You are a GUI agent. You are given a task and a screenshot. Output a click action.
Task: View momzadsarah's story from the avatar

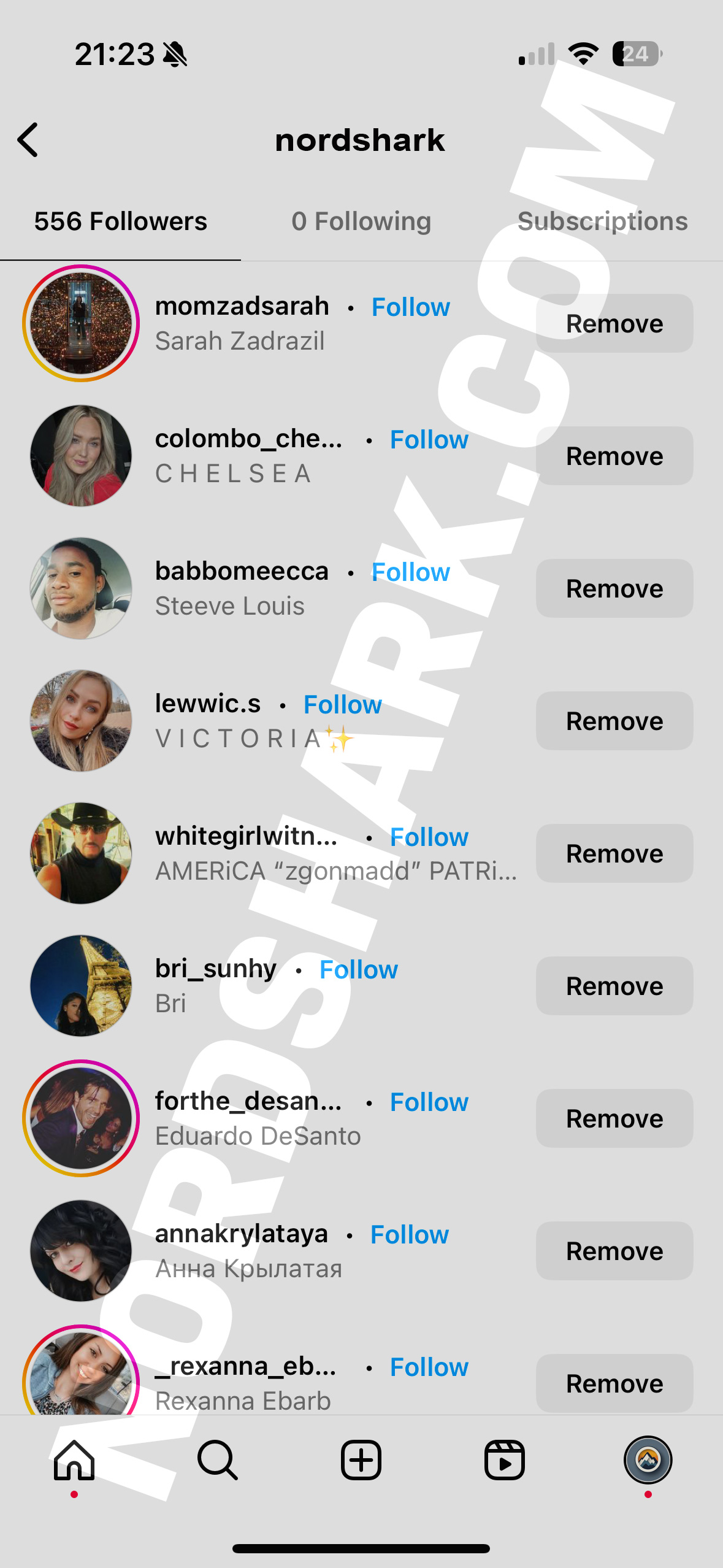tap(81, 323)
